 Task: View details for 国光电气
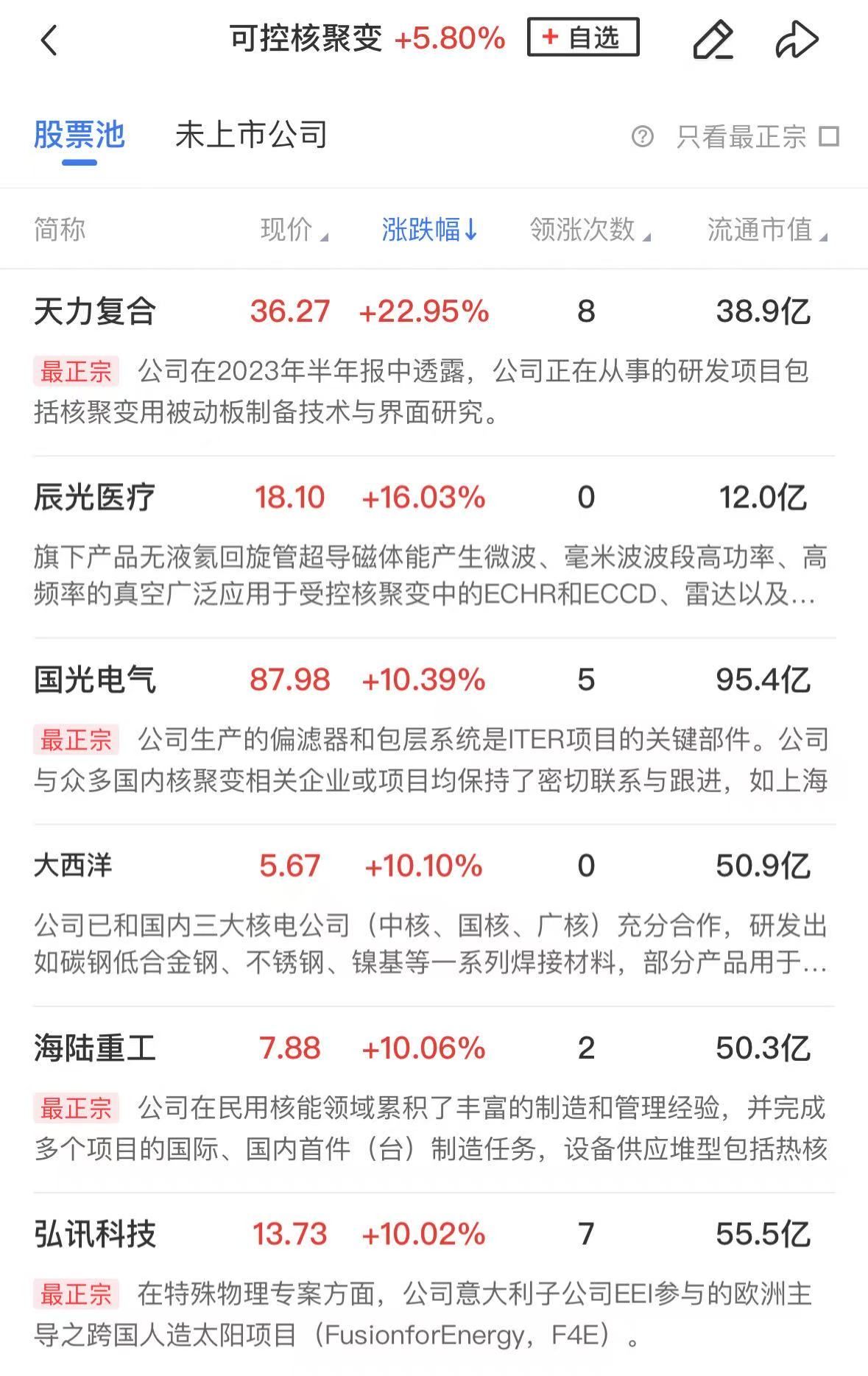click(x=95, y=680)
